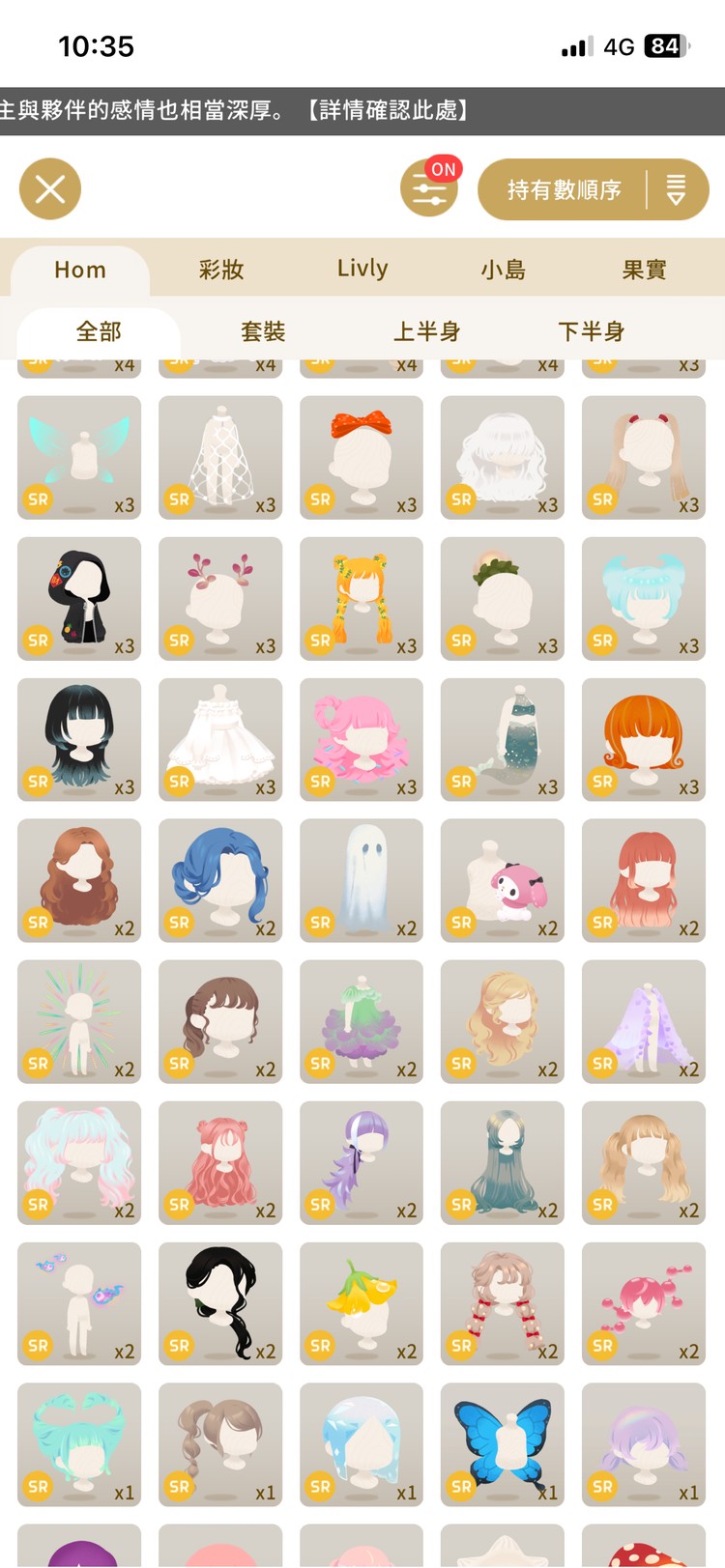
Task: Select the orange bow hair accessory
Action: point(362,457)
